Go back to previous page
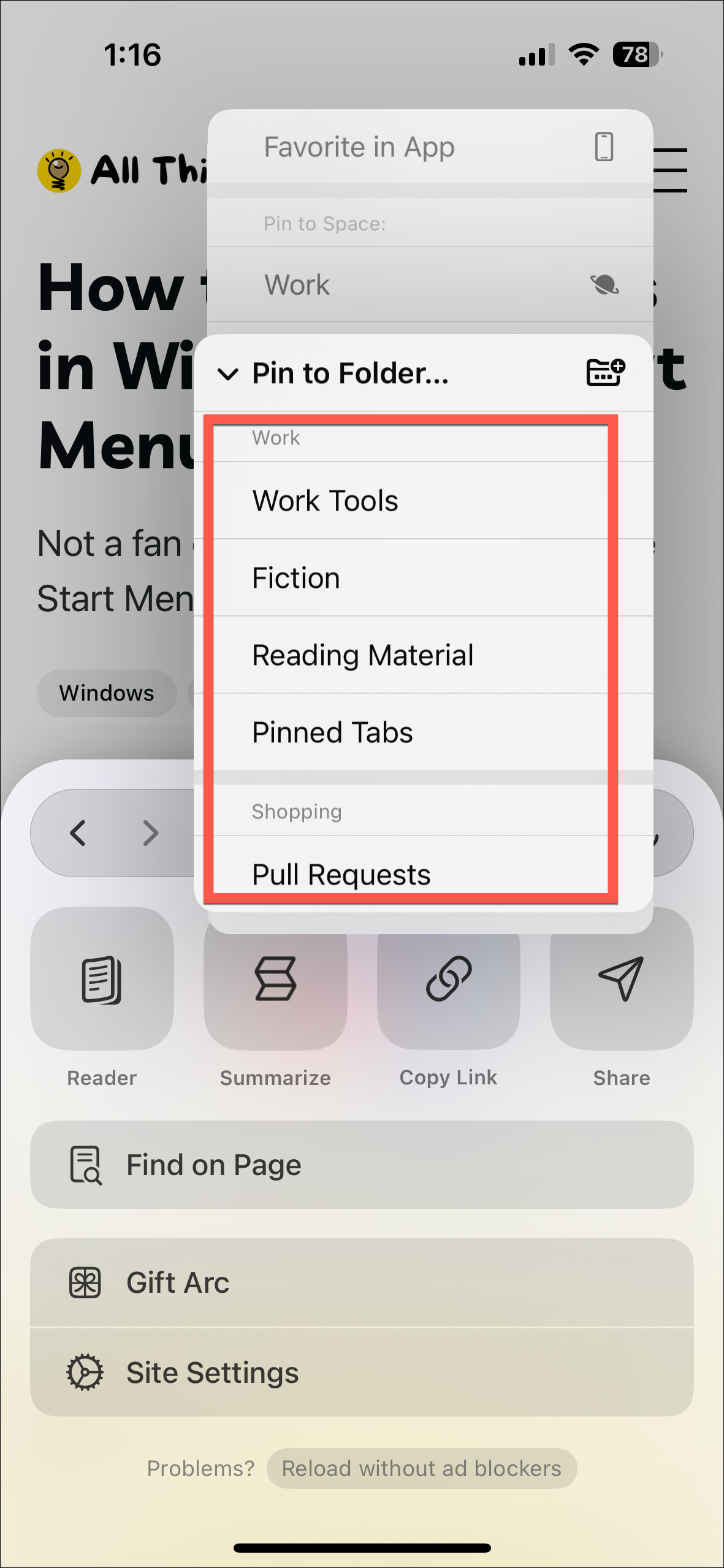This screenshot has width=724, height=1568. 78,833
